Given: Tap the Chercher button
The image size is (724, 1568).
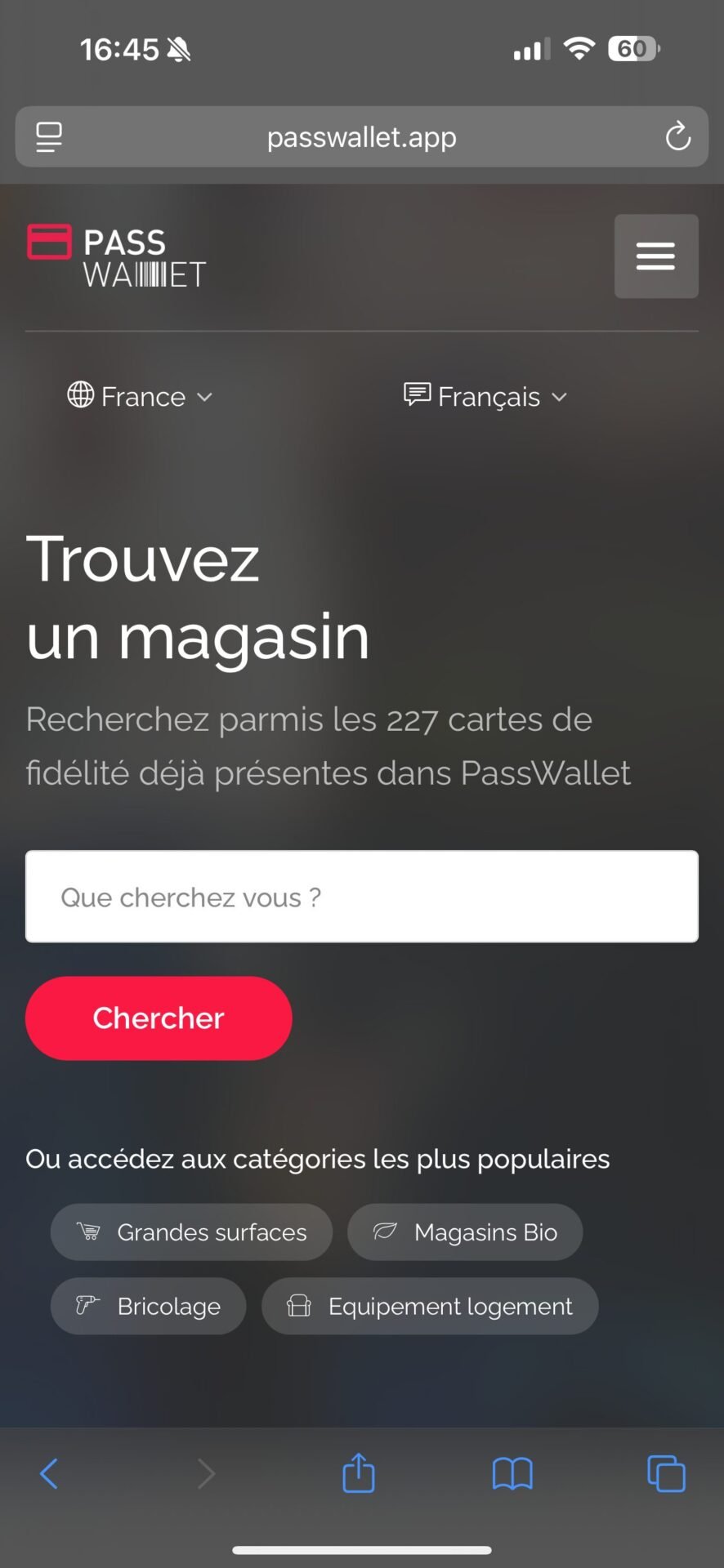Looking at the screenshot, I should click(159, 1018).
